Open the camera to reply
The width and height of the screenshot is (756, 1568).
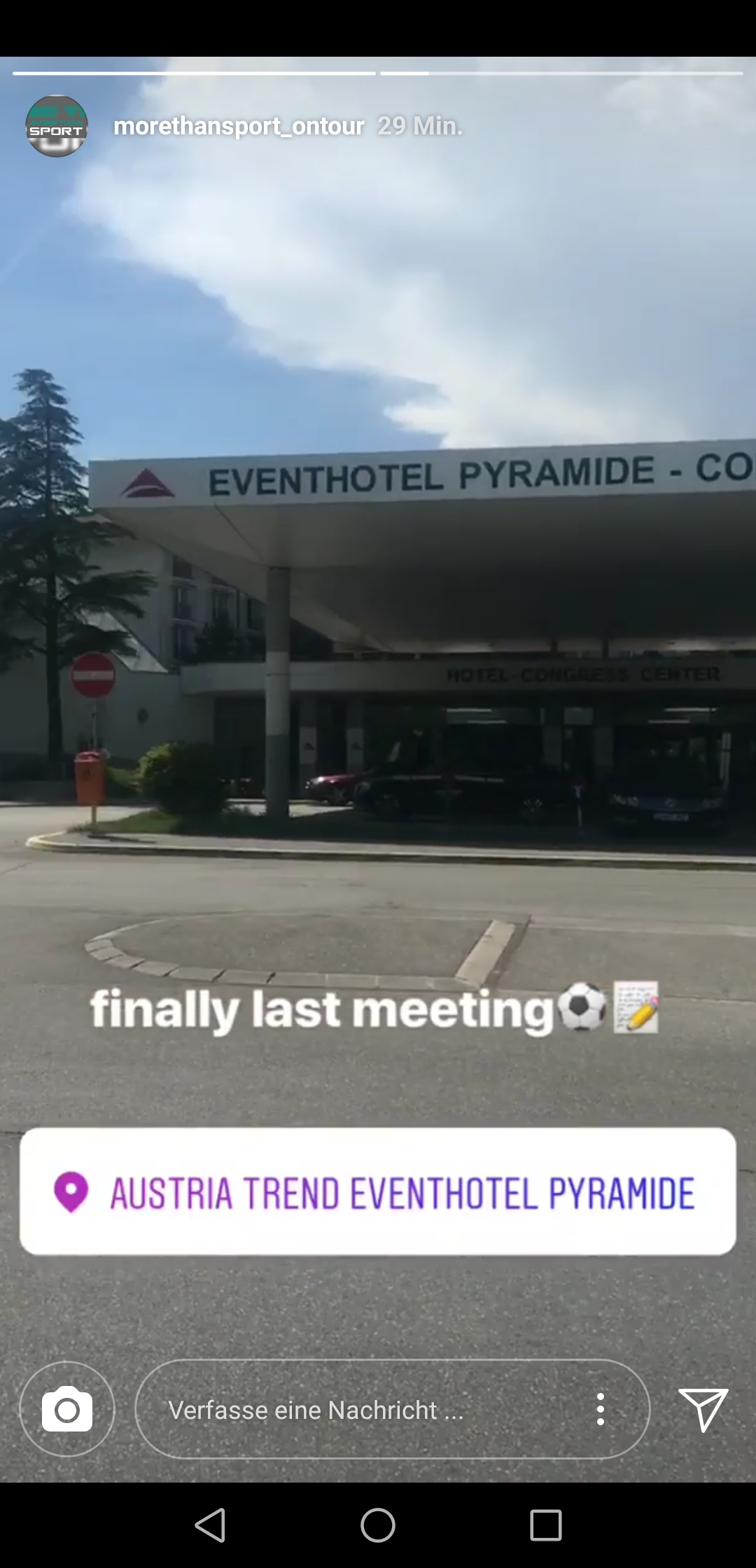[x=67, y=1409]
